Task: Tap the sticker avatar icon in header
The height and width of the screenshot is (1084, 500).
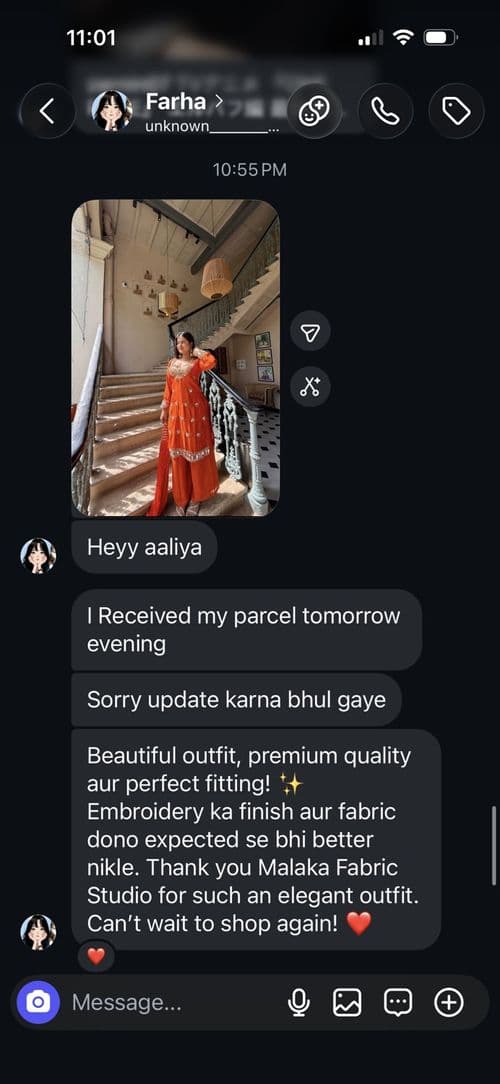Action: [x=314, y=111]
